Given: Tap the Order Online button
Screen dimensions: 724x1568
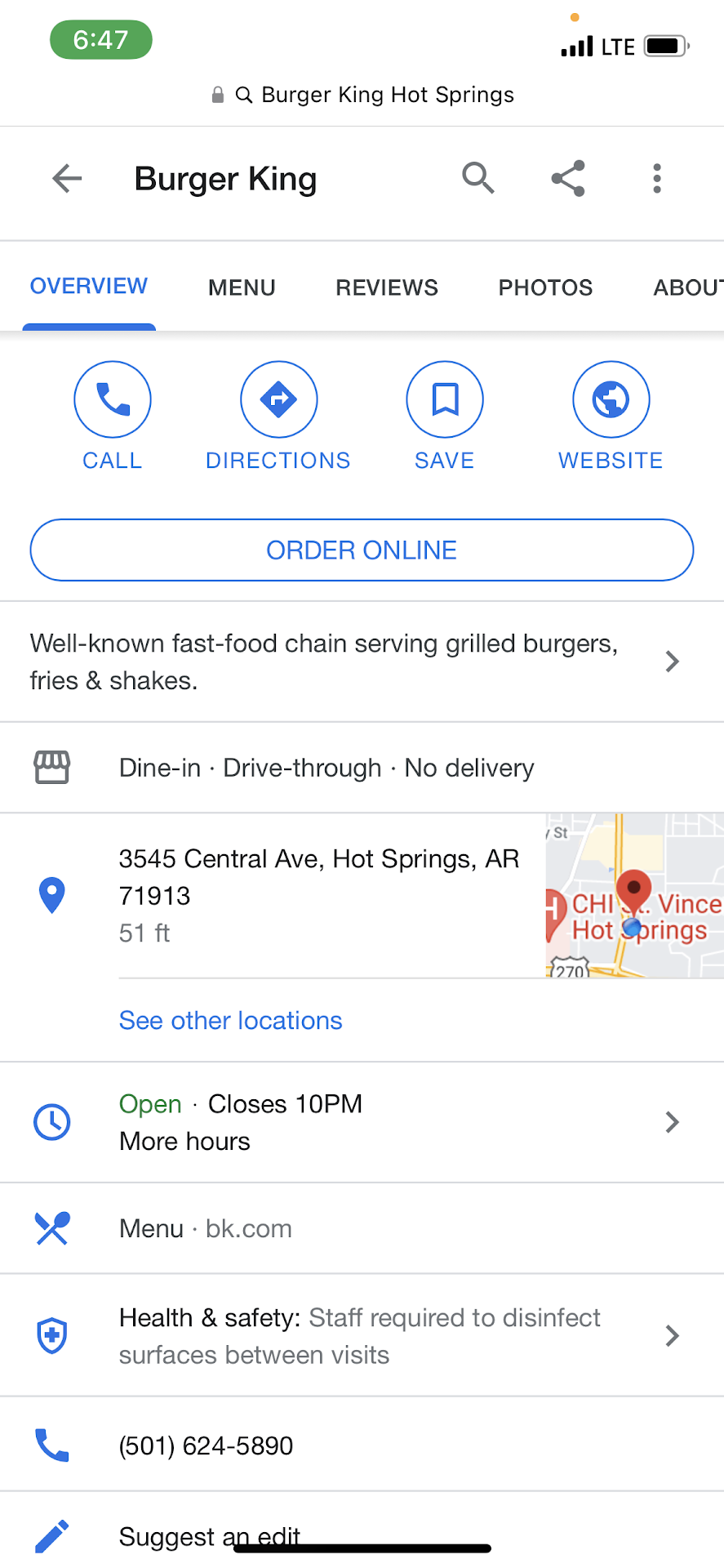Looking at the screenshot, I should point(362,550).
